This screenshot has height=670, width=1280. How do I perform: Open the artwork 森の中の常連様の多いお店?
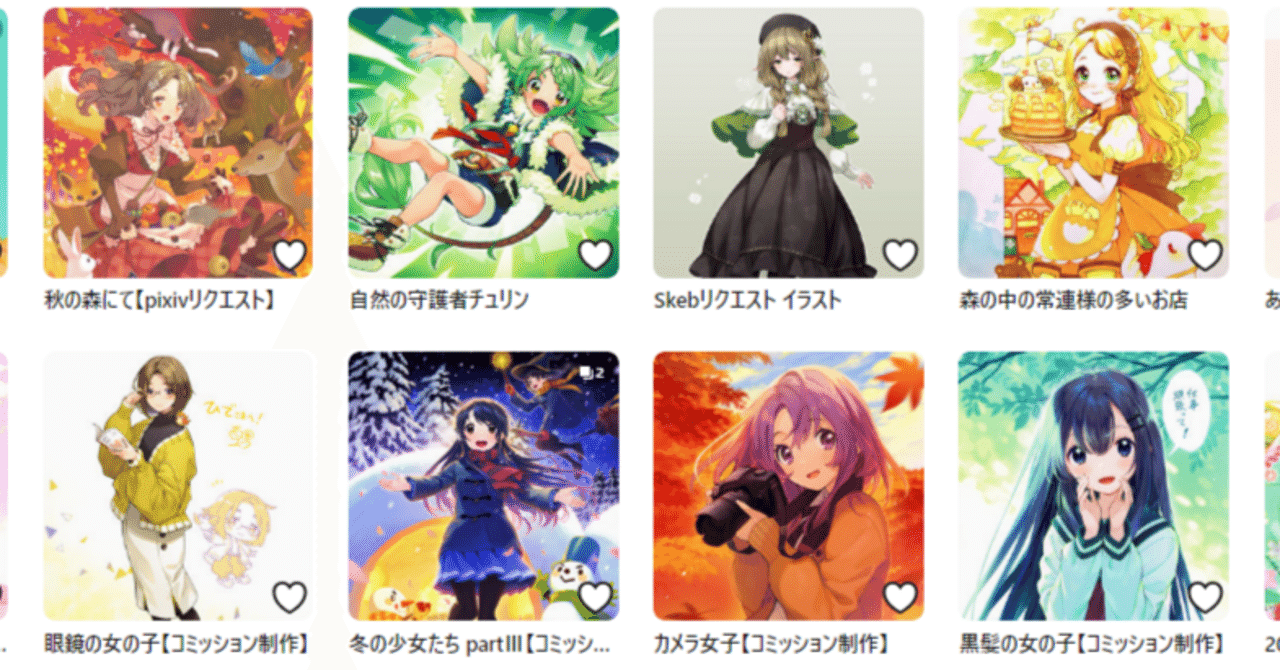(x=1093, y=142)
